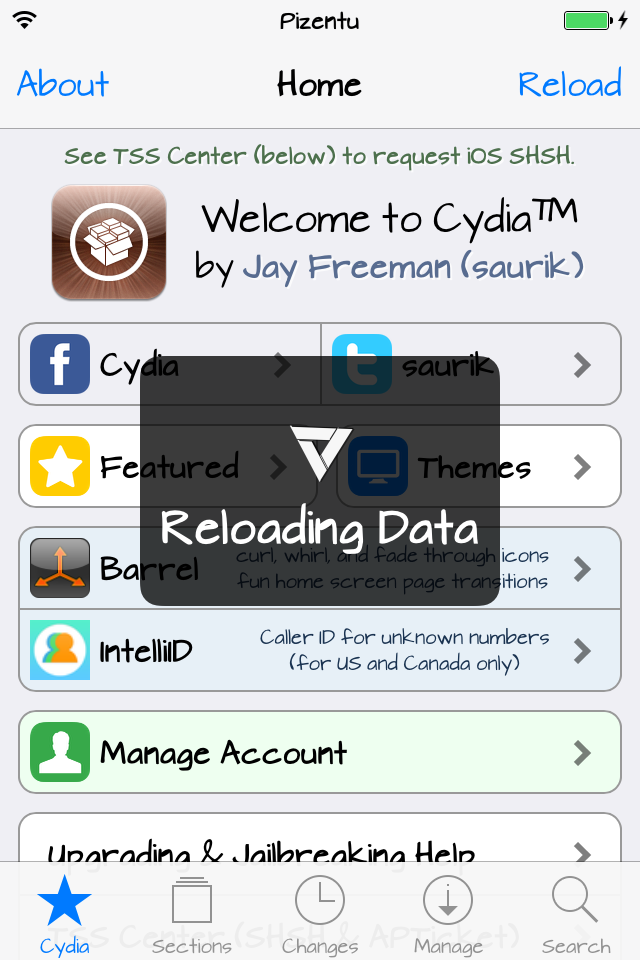Open Jay Freeman (saurik) link

pyautogui.click(x=413, y=267)
